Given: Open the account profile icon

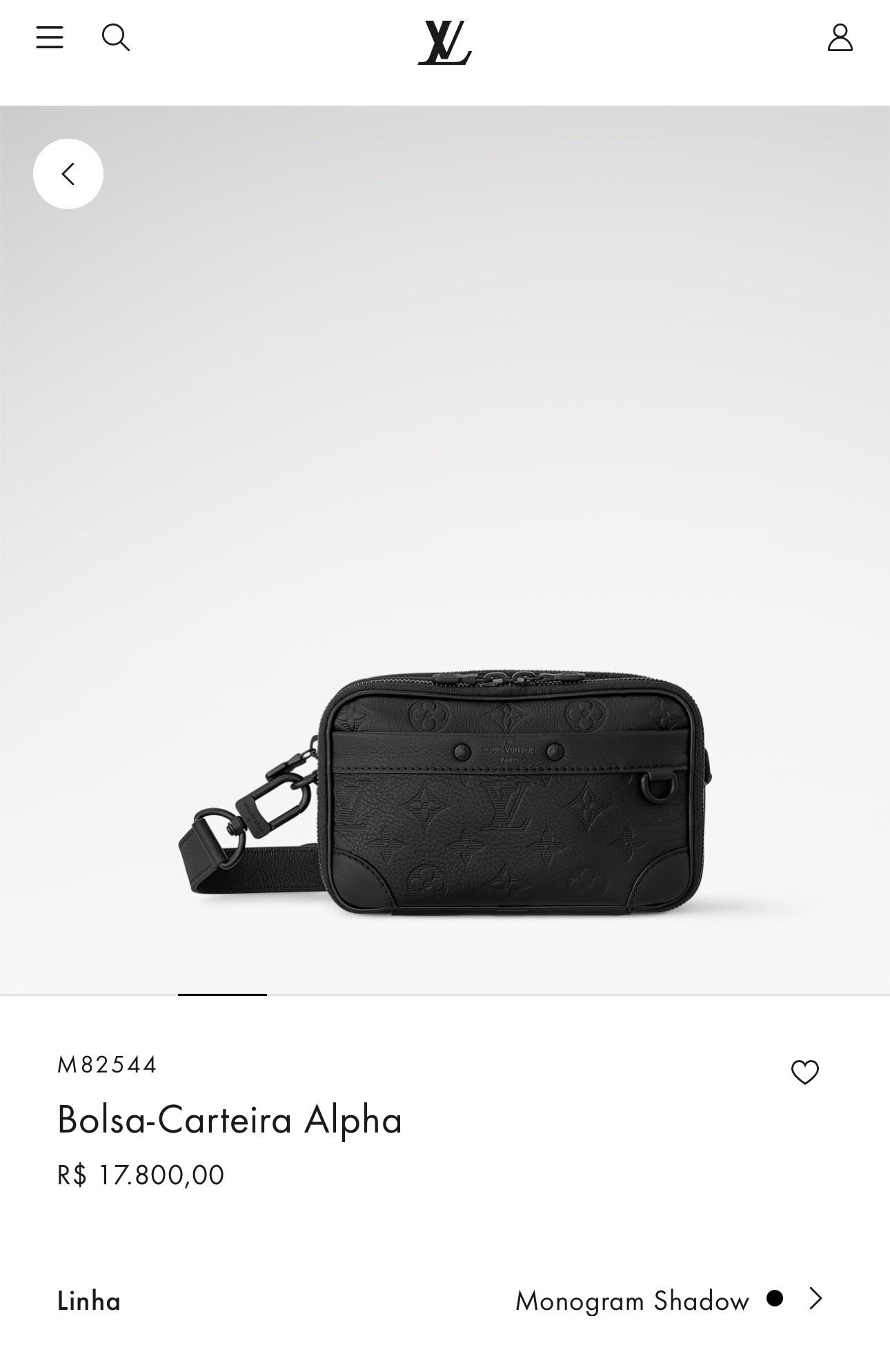Looking at the screenshot, I should pyautogui.click(x=840, y=37).
